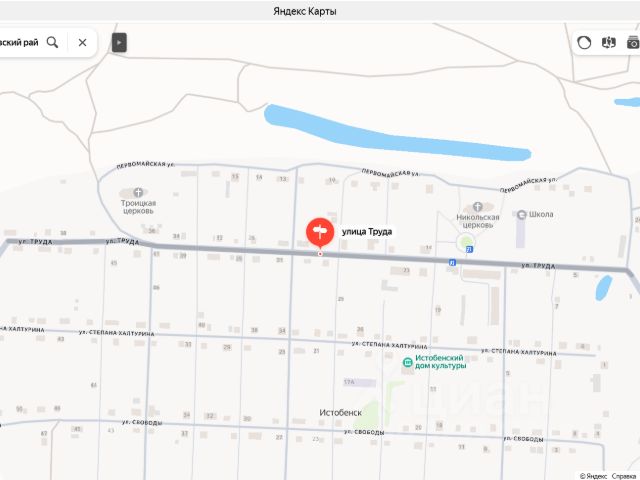Tap the search field text
640x480 pixels.
[x=20, y=42]
